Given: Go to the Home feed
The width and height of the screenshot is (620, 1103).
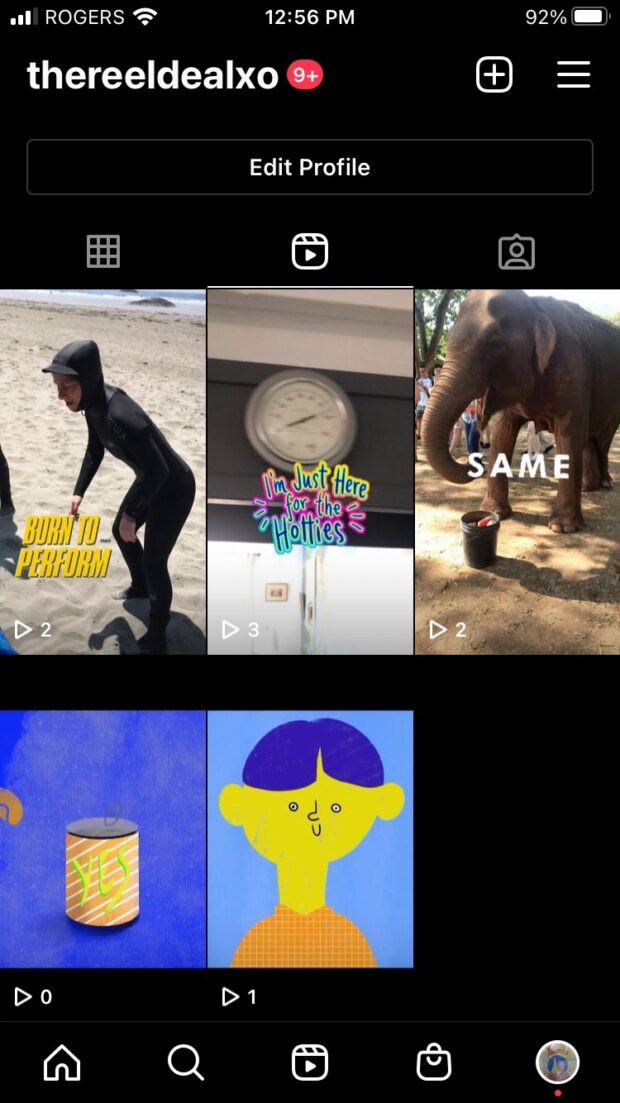Looking at the screenshot, I should [x=62, y=1062].
